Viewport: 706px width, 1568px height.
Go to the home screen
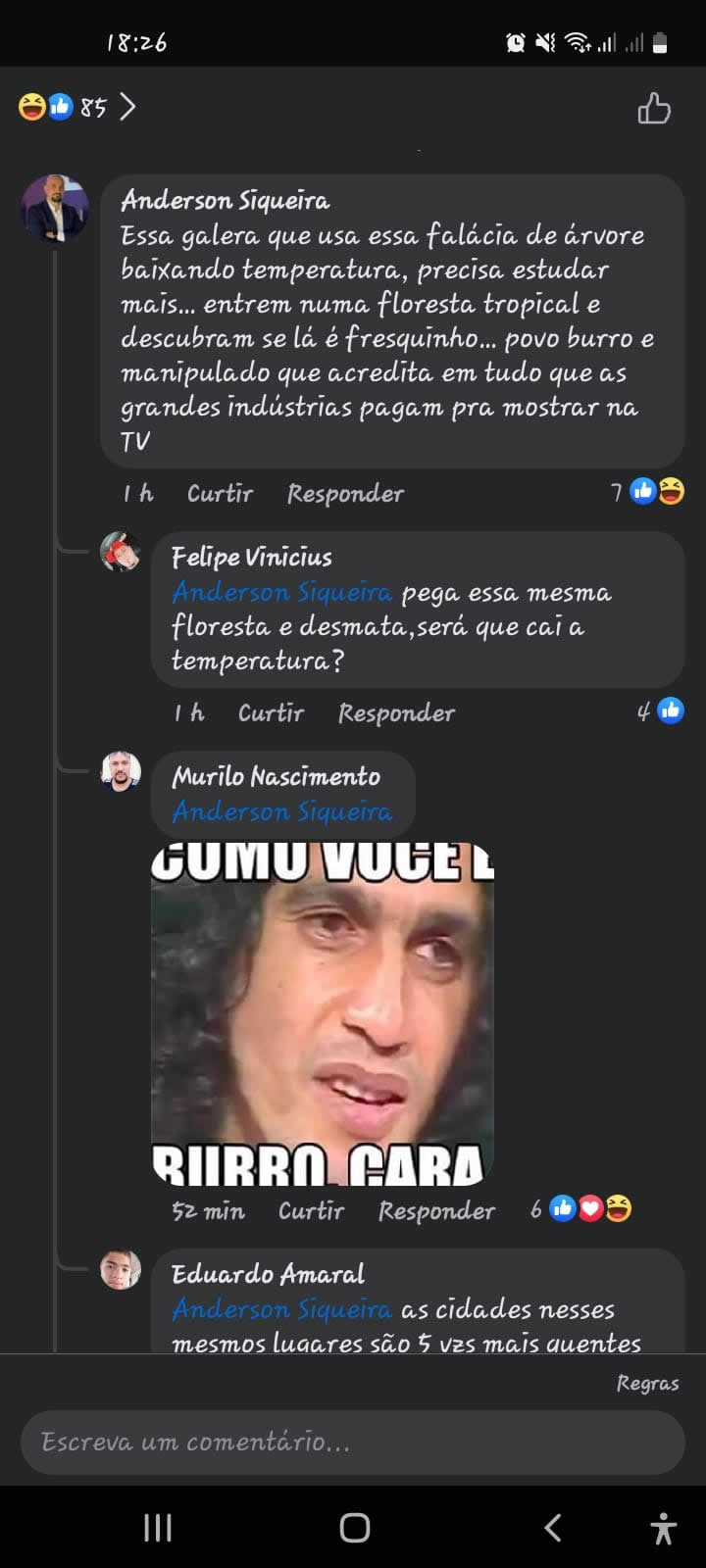click(354, 1527)
